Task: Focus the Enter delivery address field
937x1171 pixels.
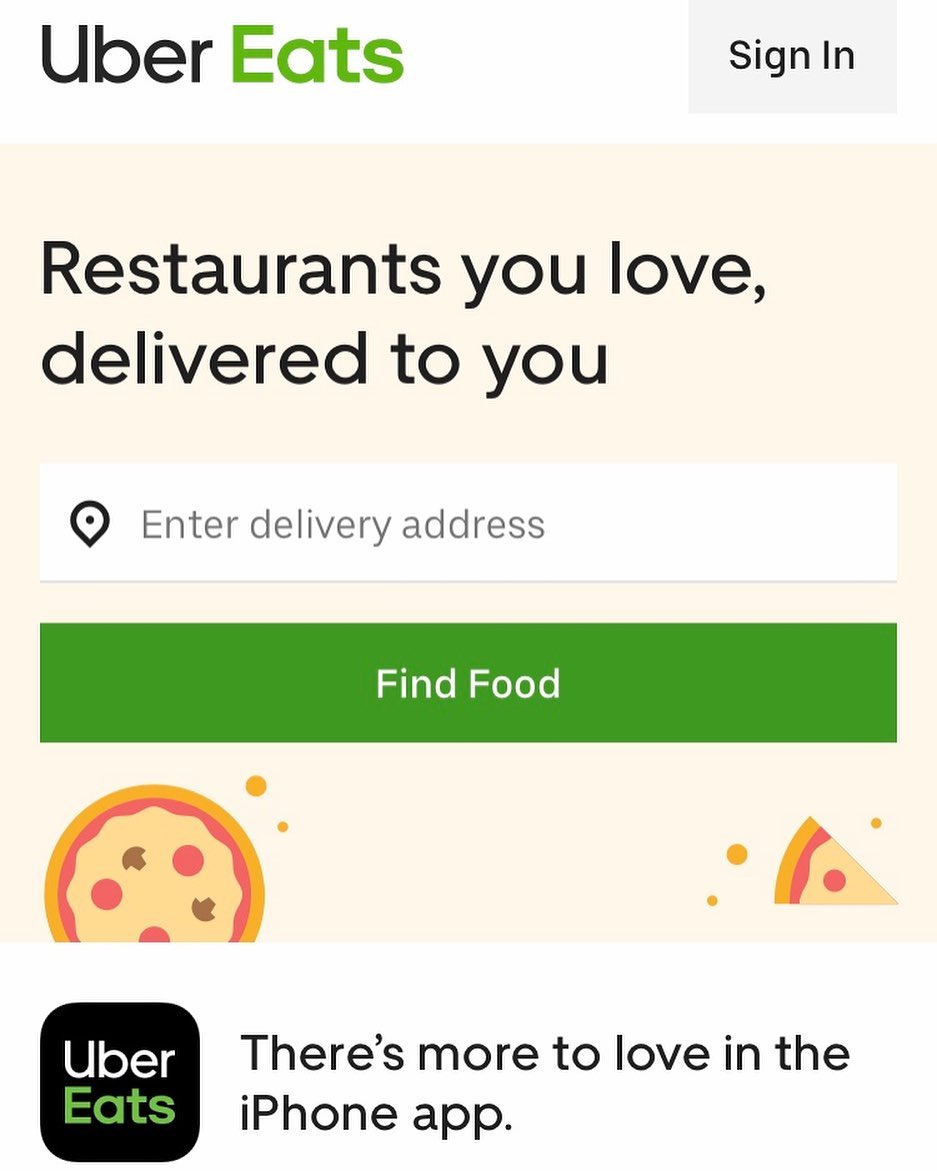Action: click(x=468, y=524)
